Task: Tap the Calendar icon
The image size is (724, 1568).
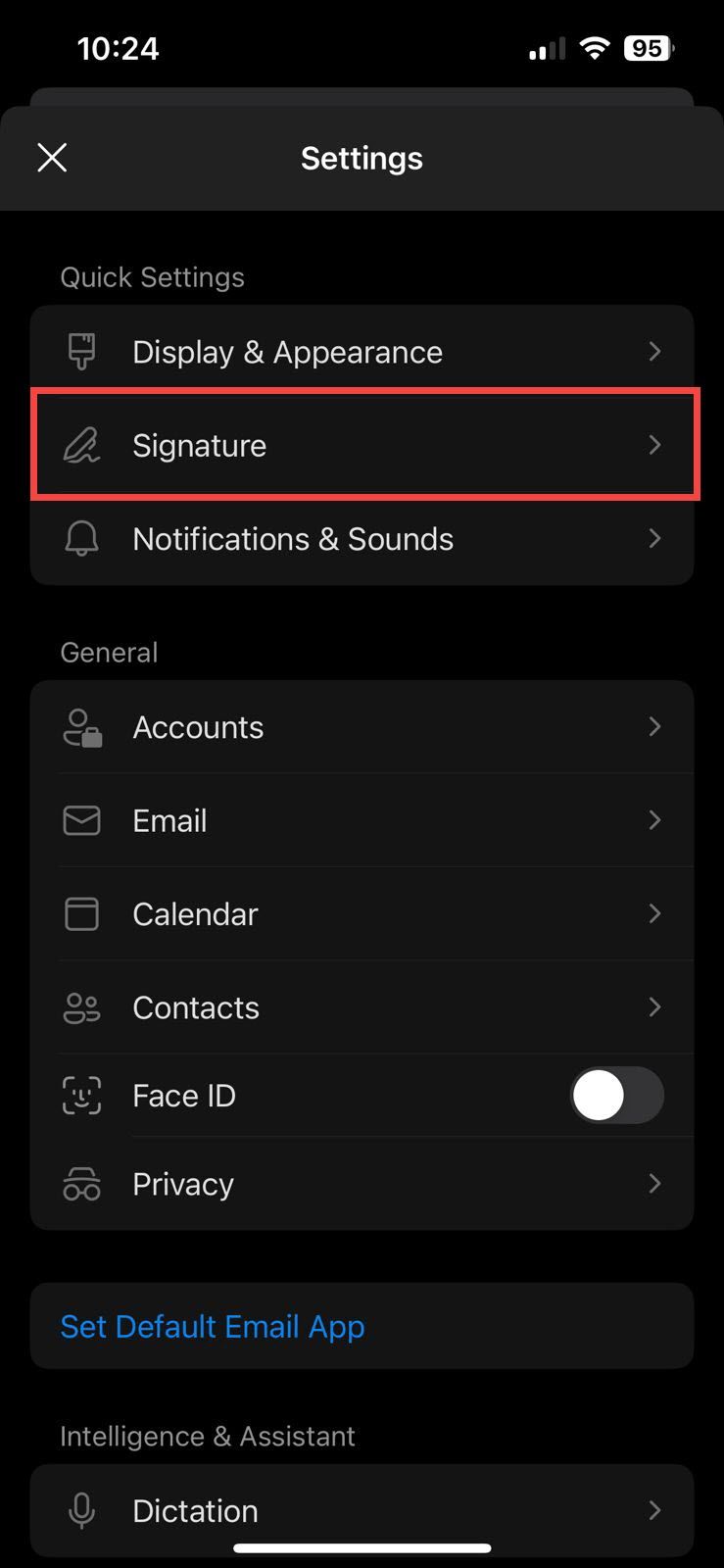Action: 82,913
